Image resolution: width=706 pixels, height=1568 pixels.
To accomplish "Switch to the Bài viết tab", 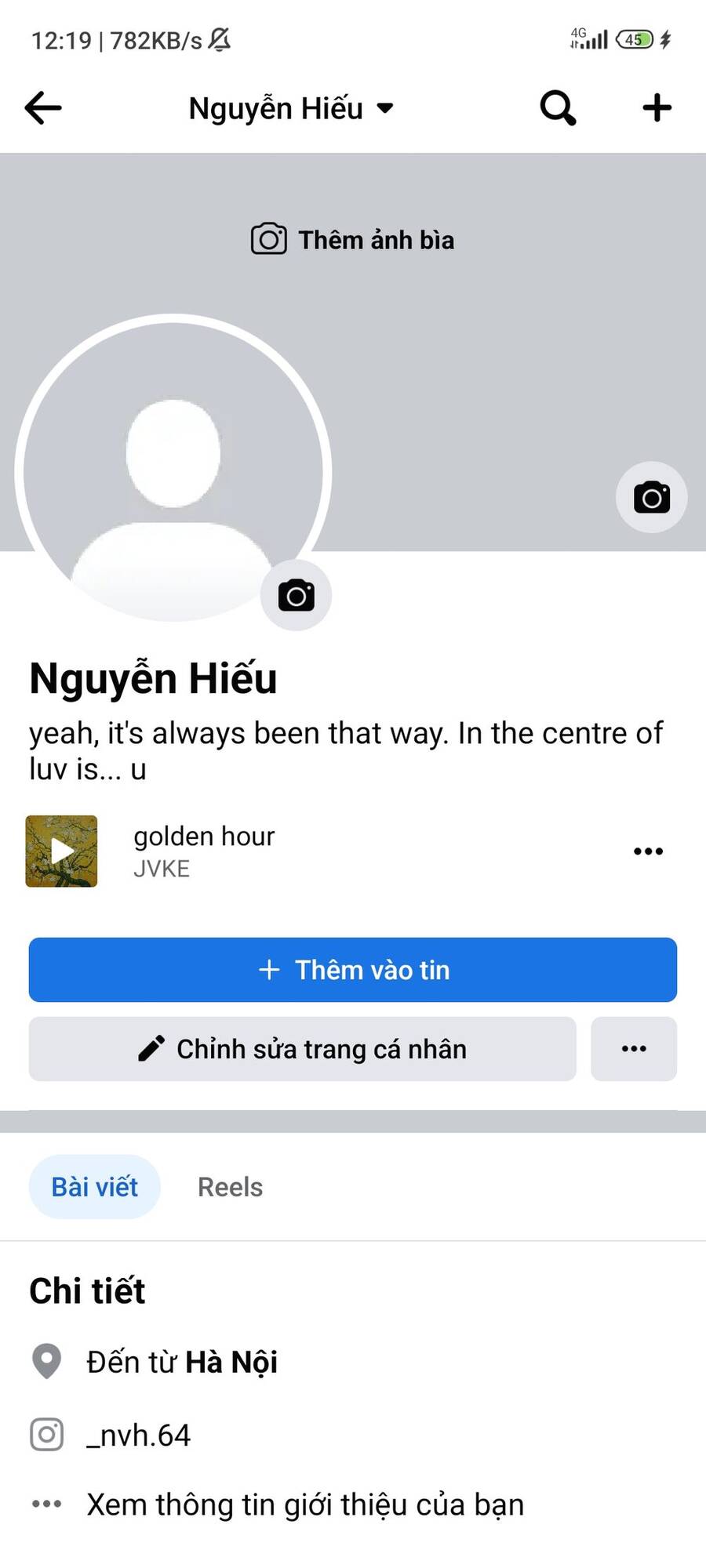I will pos(95,1187).
